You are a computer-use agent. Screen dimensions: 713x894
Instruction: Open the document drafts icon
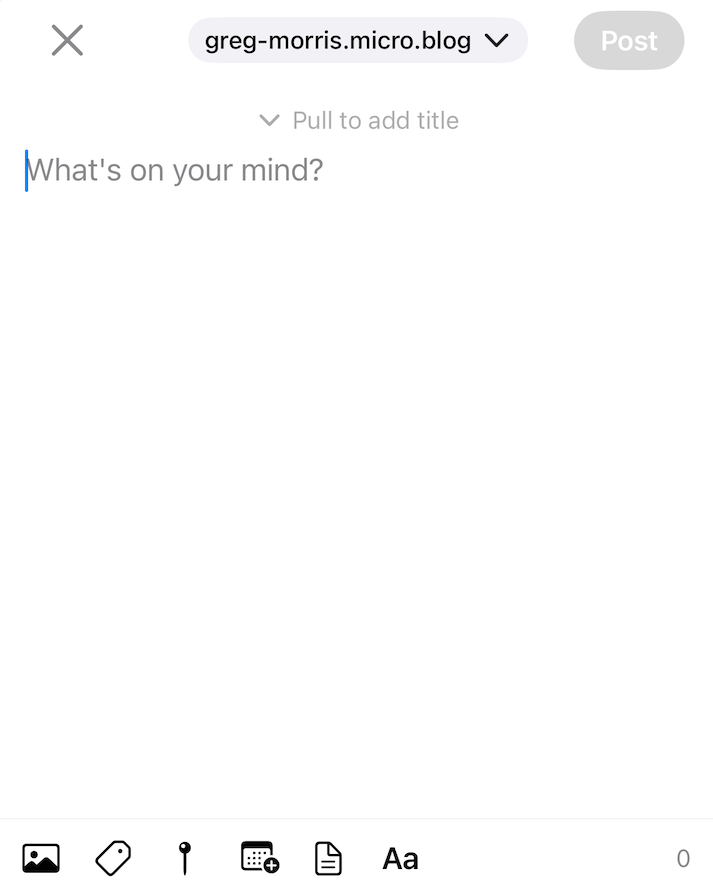coord(328,858)
